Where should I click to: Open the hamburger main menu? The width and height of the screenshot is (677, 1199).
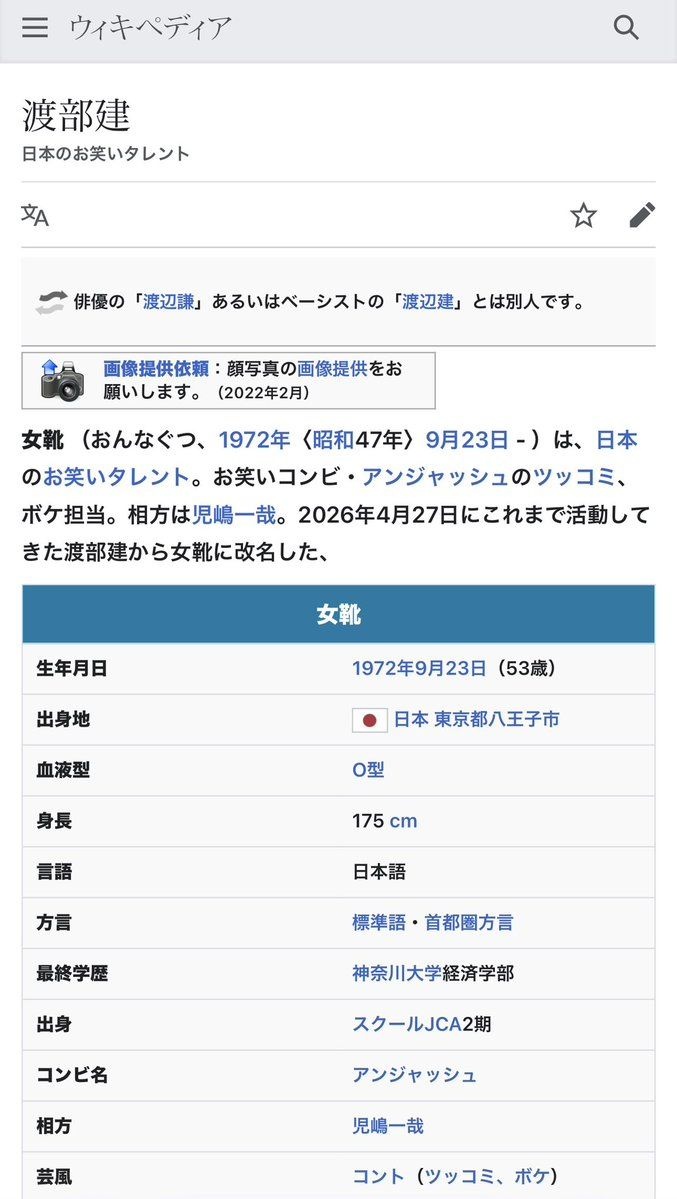pos(35,27)
